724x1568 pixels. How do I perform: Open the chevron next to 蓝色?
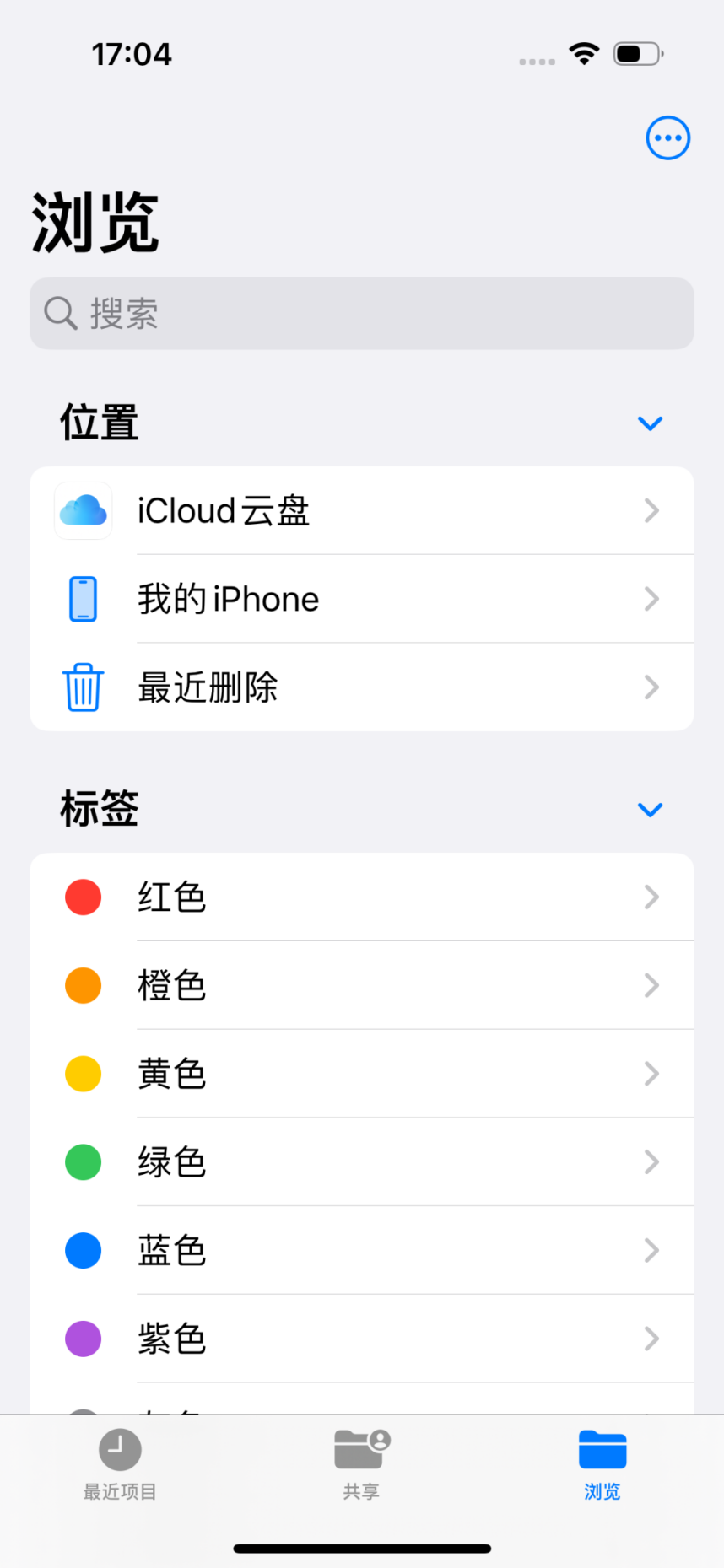pyautogui.click(x=651, y=1251)
